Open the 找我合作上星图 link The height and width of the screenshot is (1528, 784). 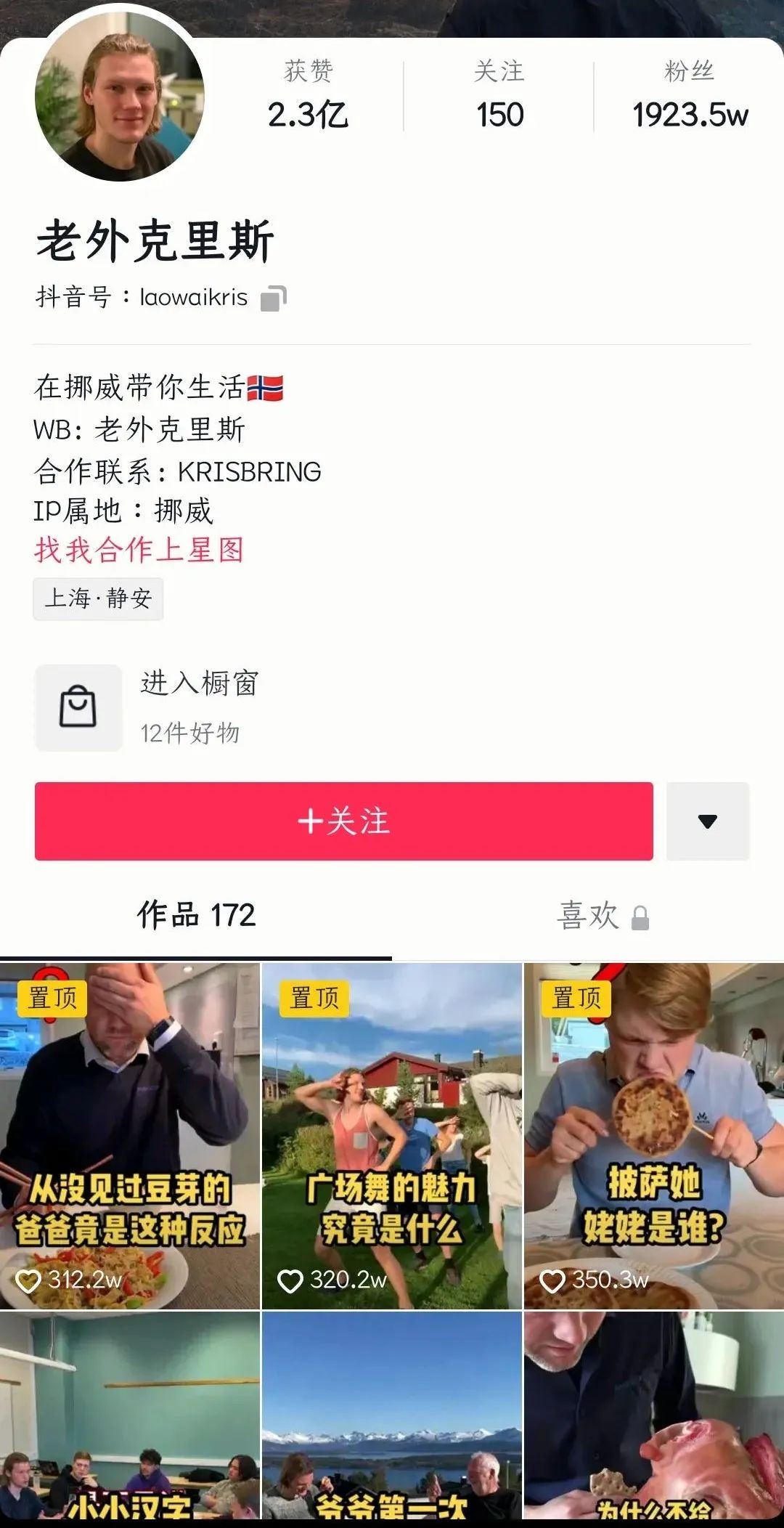pos(139,550)
